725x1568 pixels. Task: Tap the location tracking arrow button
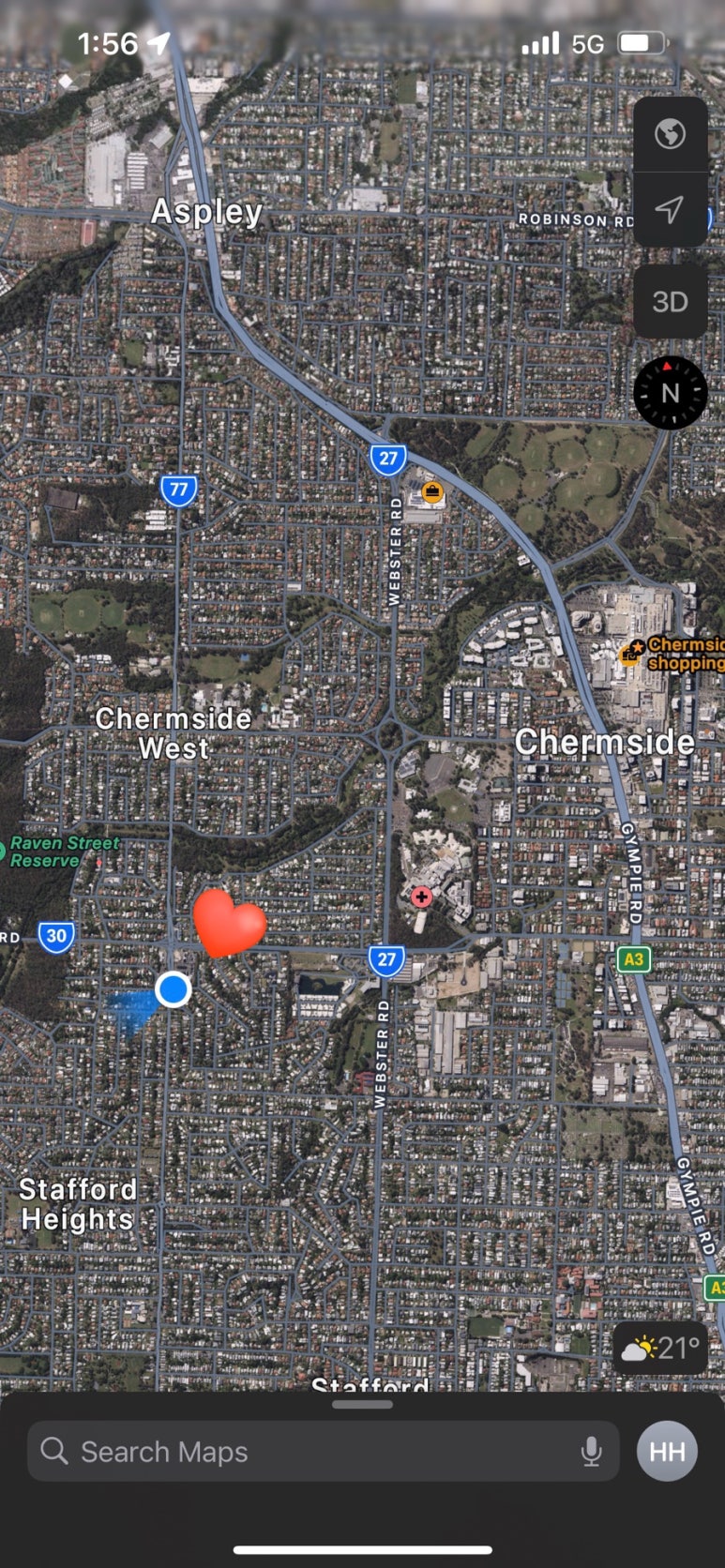670,210
